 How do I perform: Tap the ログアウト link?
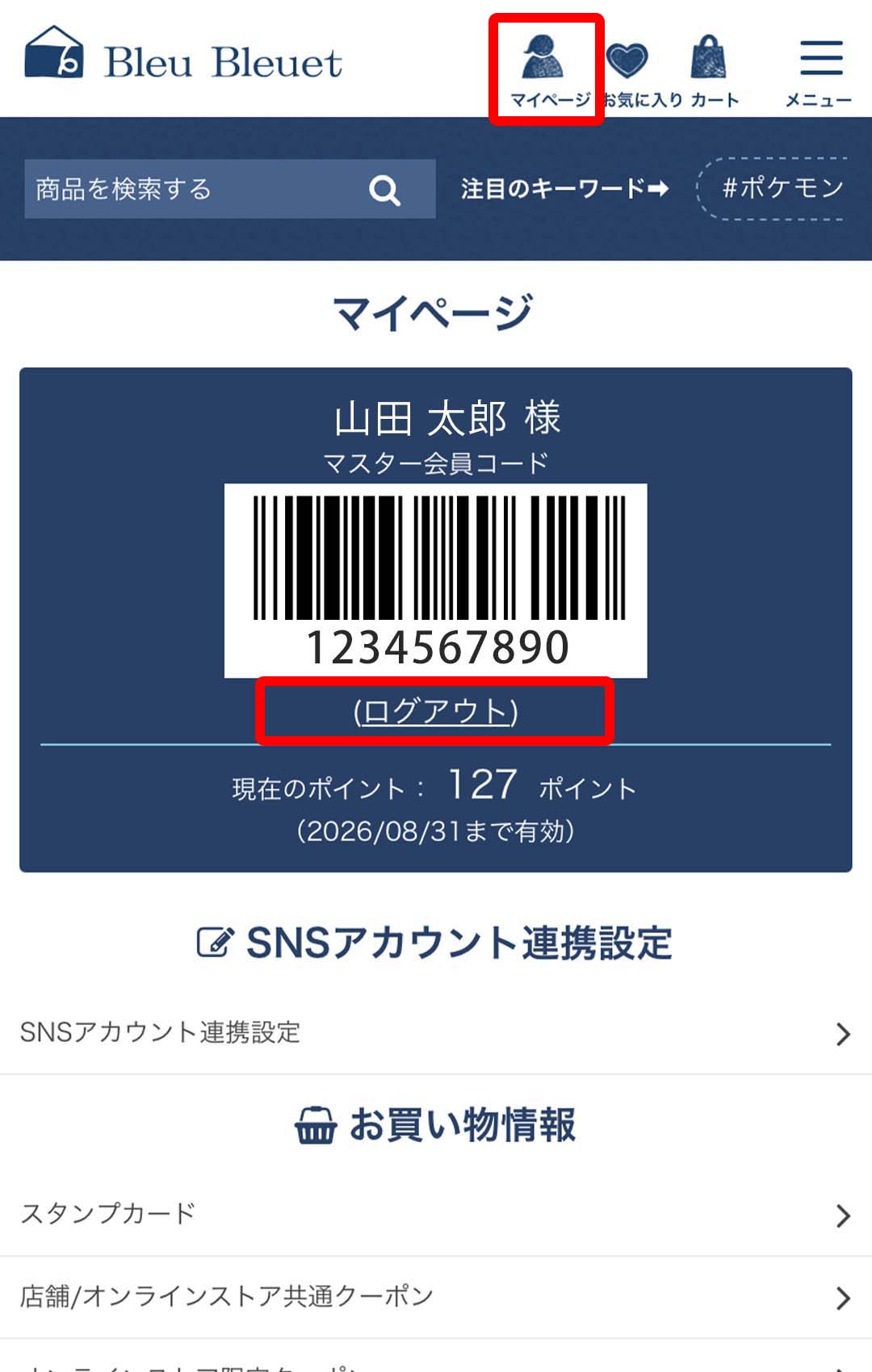[x=436, y=712]
